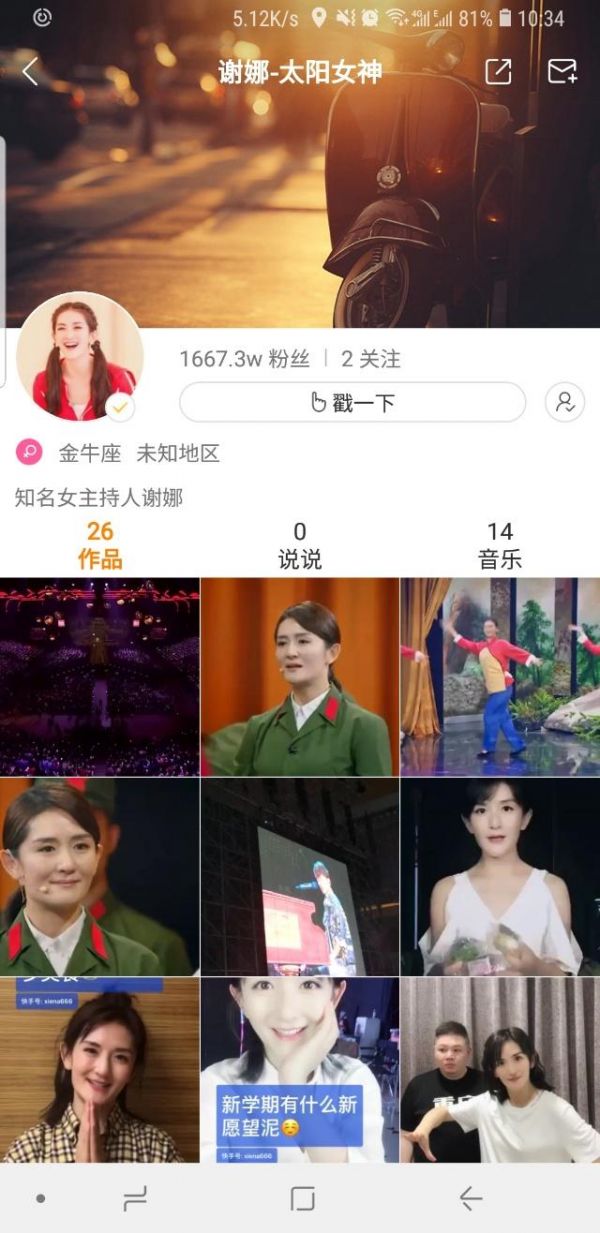Viewport: 600px width, 1233px height.
Task: Open the profile avatar picture
Action: (x=80, y=357)
